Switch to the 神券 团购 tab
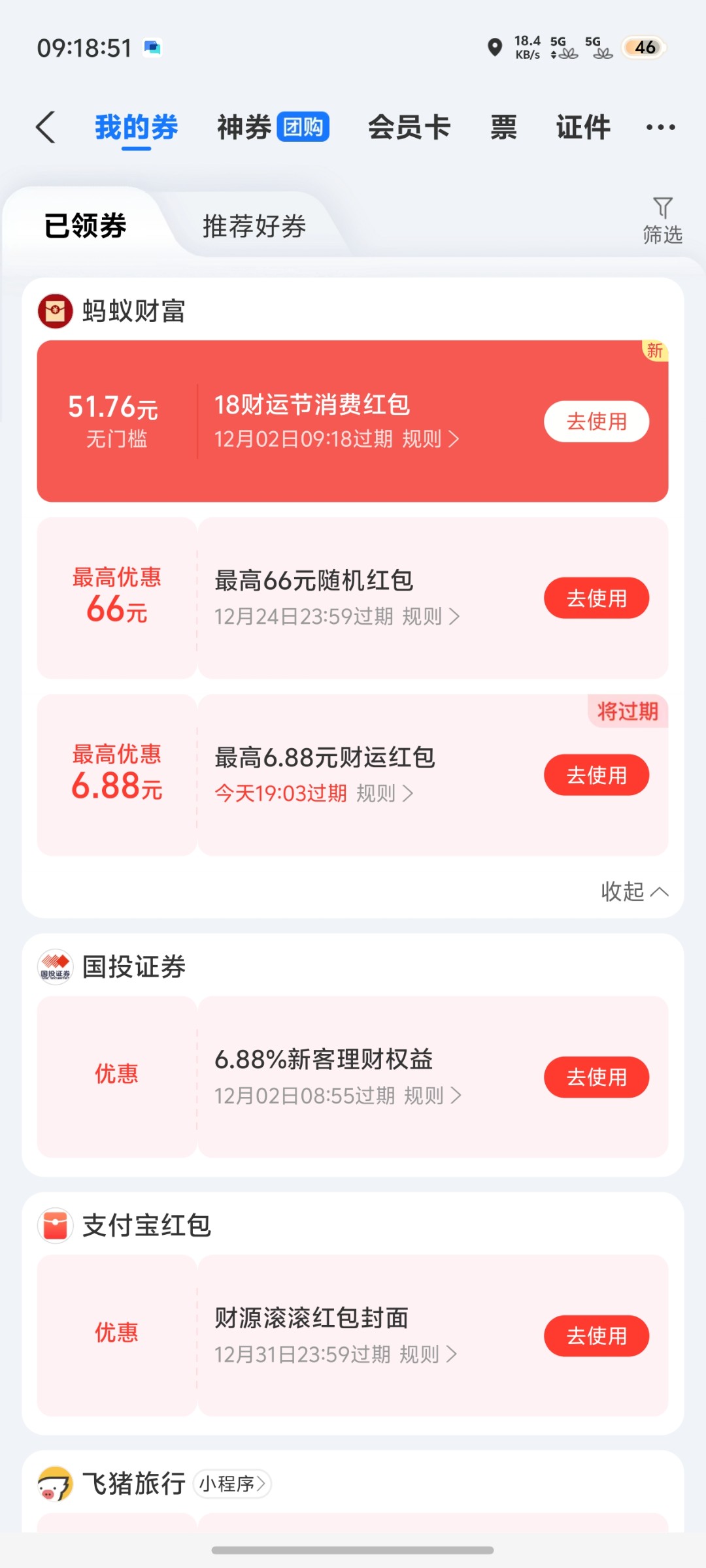The image size is (706, 1568). [273, 127]
